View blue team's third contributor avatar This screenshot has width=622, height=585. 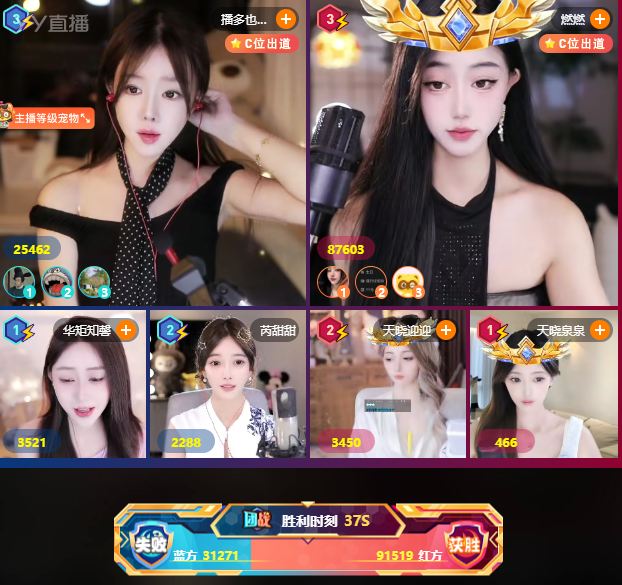coord(94,282)
